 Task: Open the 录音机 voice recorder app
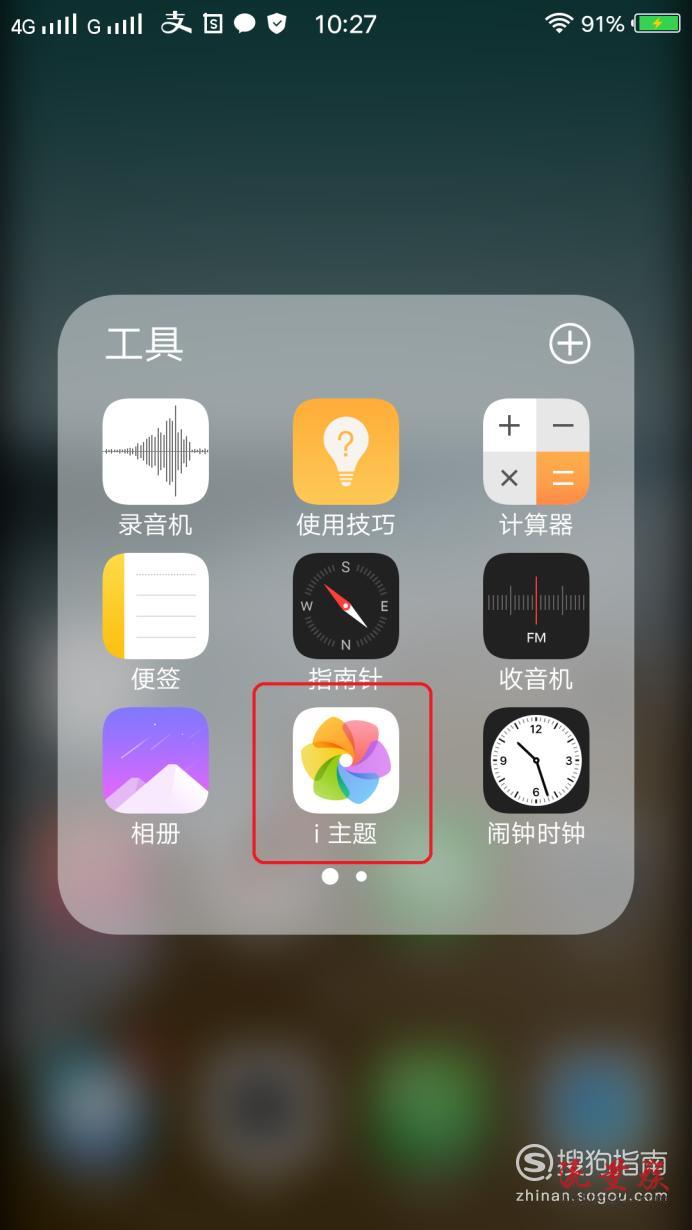point(155,452)
